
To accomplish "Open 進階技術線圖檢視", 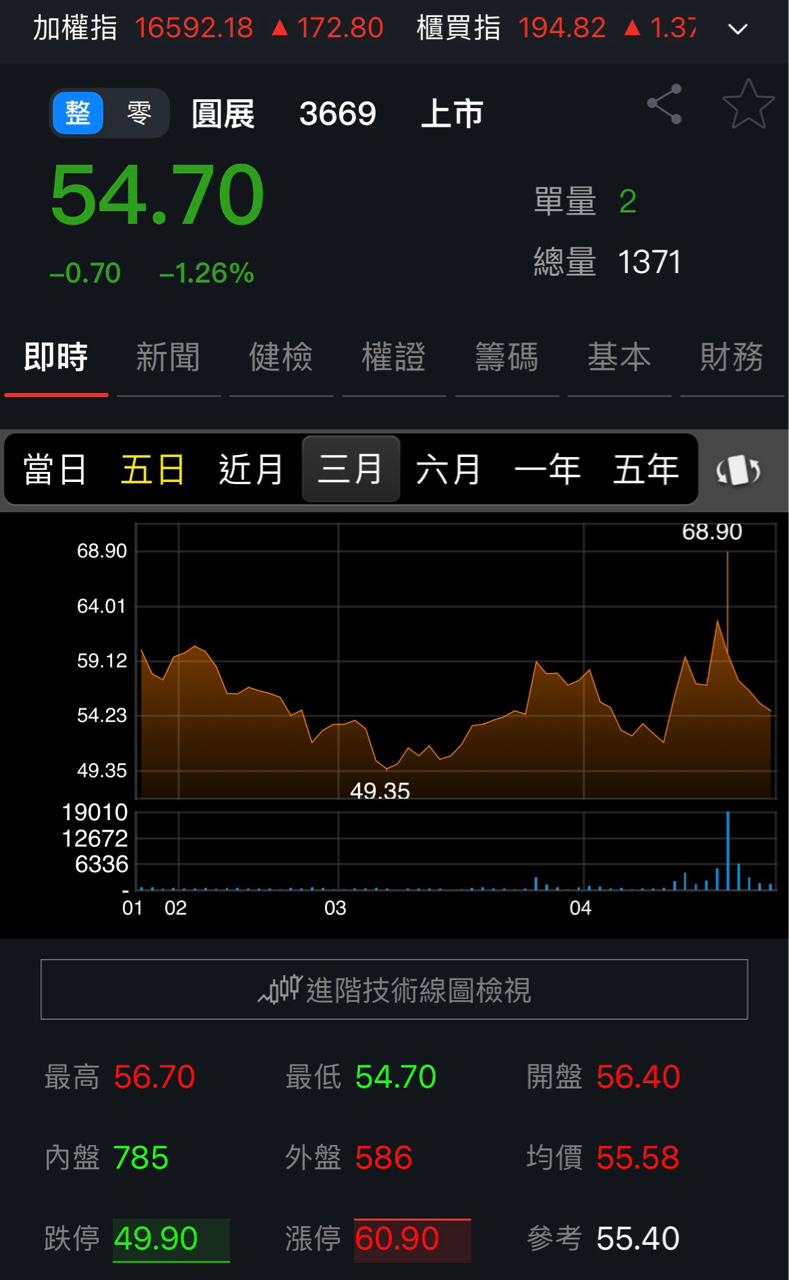I will pyautogui.click(x=394, y=990).
